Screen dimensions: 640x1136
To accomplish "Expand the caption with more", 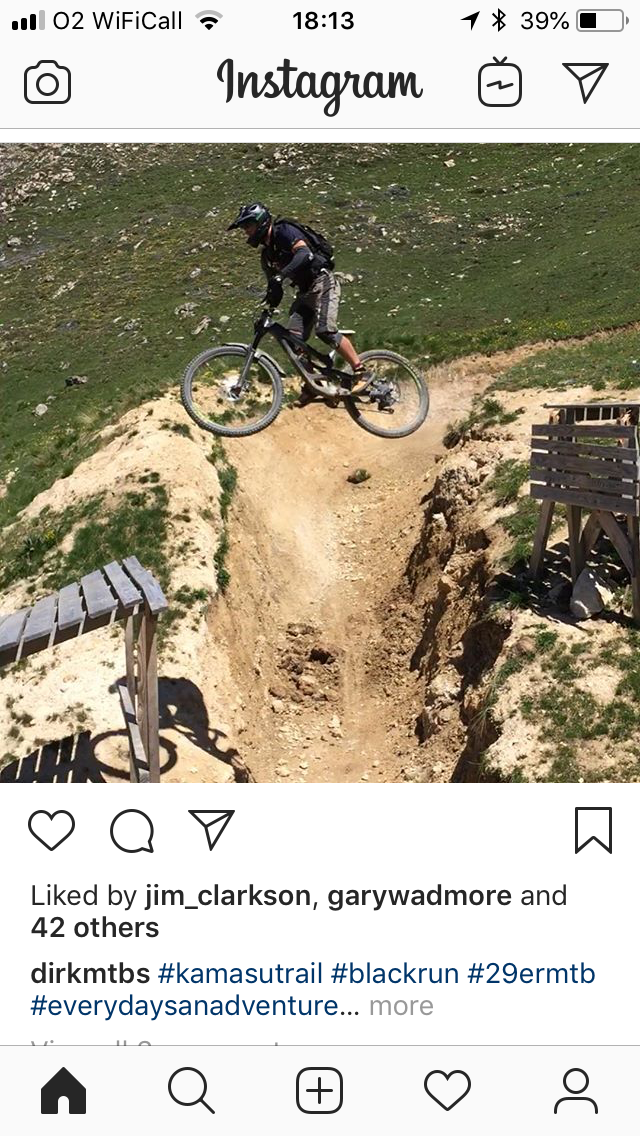I will tap(401, 1006).
